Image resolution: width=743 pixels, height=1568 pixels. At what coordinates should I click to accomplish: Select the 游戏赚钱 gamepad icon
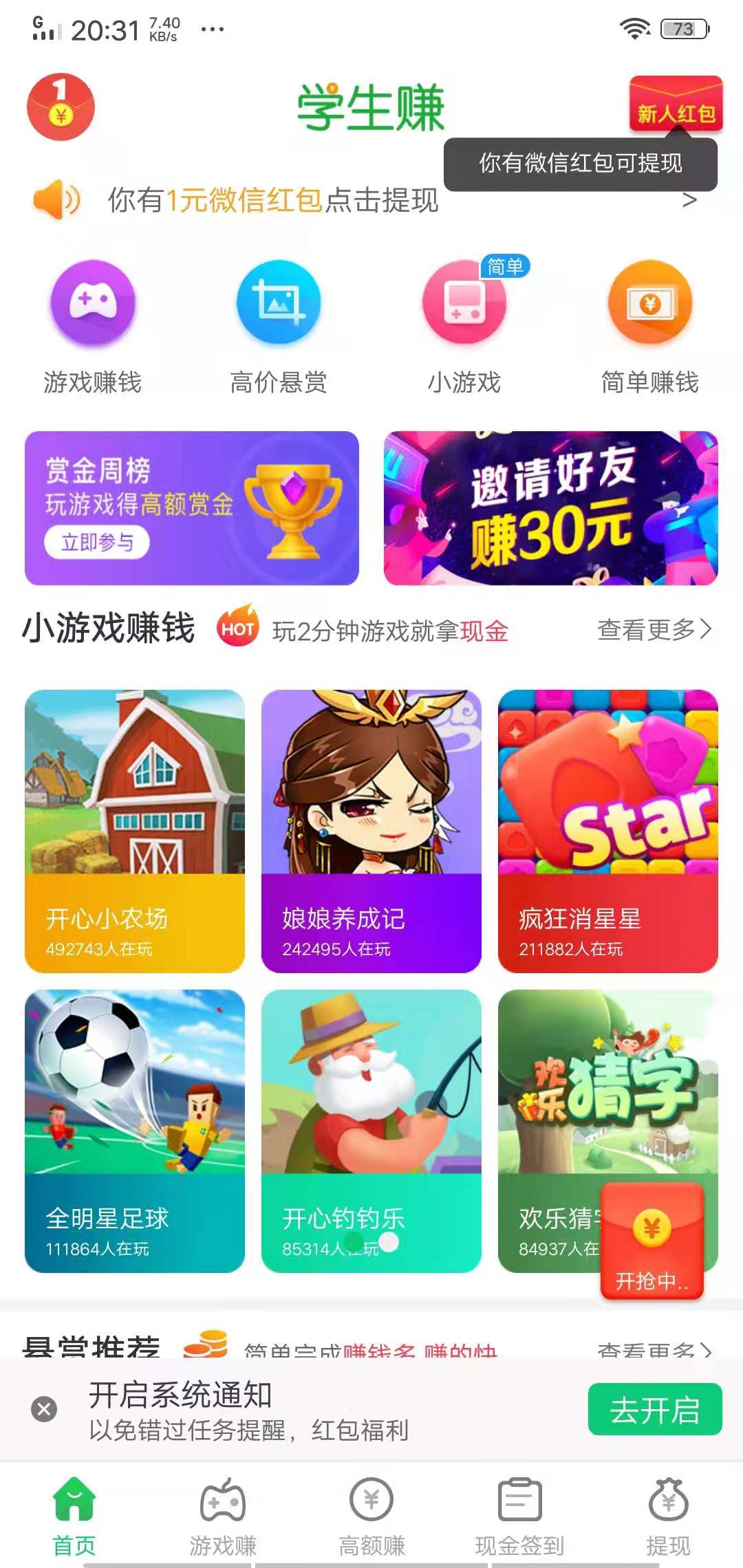tap(91, 303)
